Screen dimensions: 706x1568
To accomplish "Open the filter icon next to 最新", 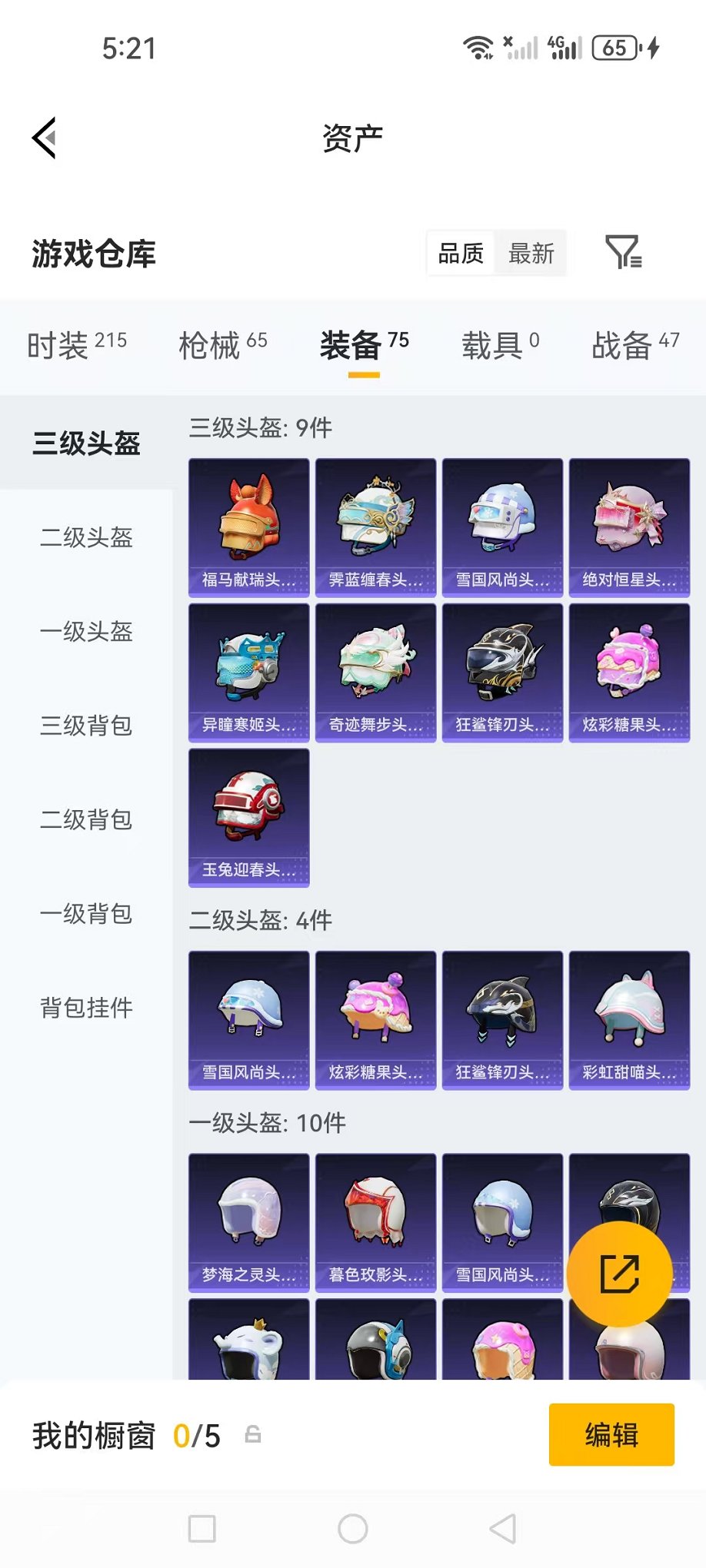I will [x=624, y=253].
